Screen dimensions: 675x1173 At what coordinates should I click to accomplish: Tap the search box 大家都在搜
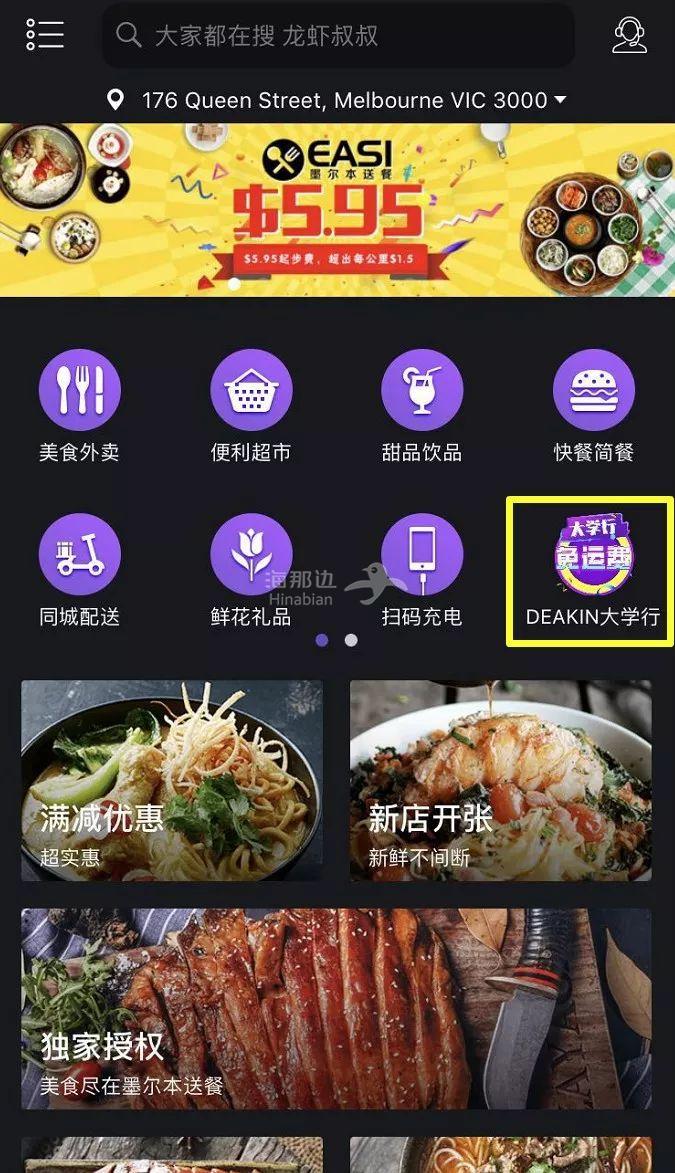(x=338, y=36)
